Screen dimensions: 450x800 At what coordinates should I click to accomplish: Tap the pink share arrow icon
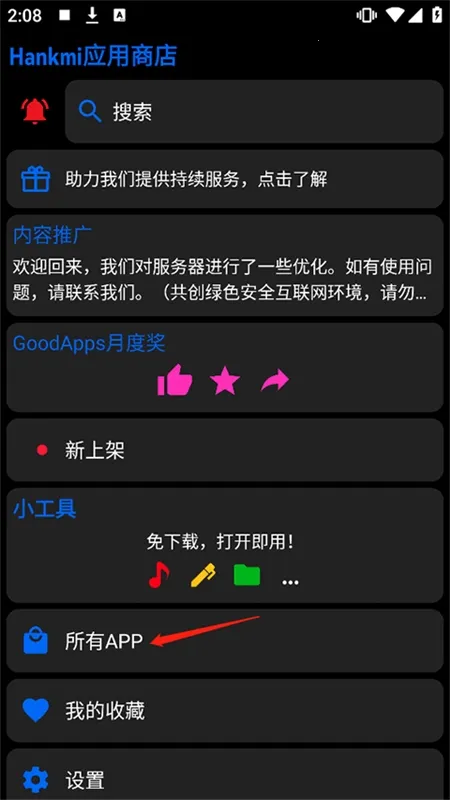[275, 381]
